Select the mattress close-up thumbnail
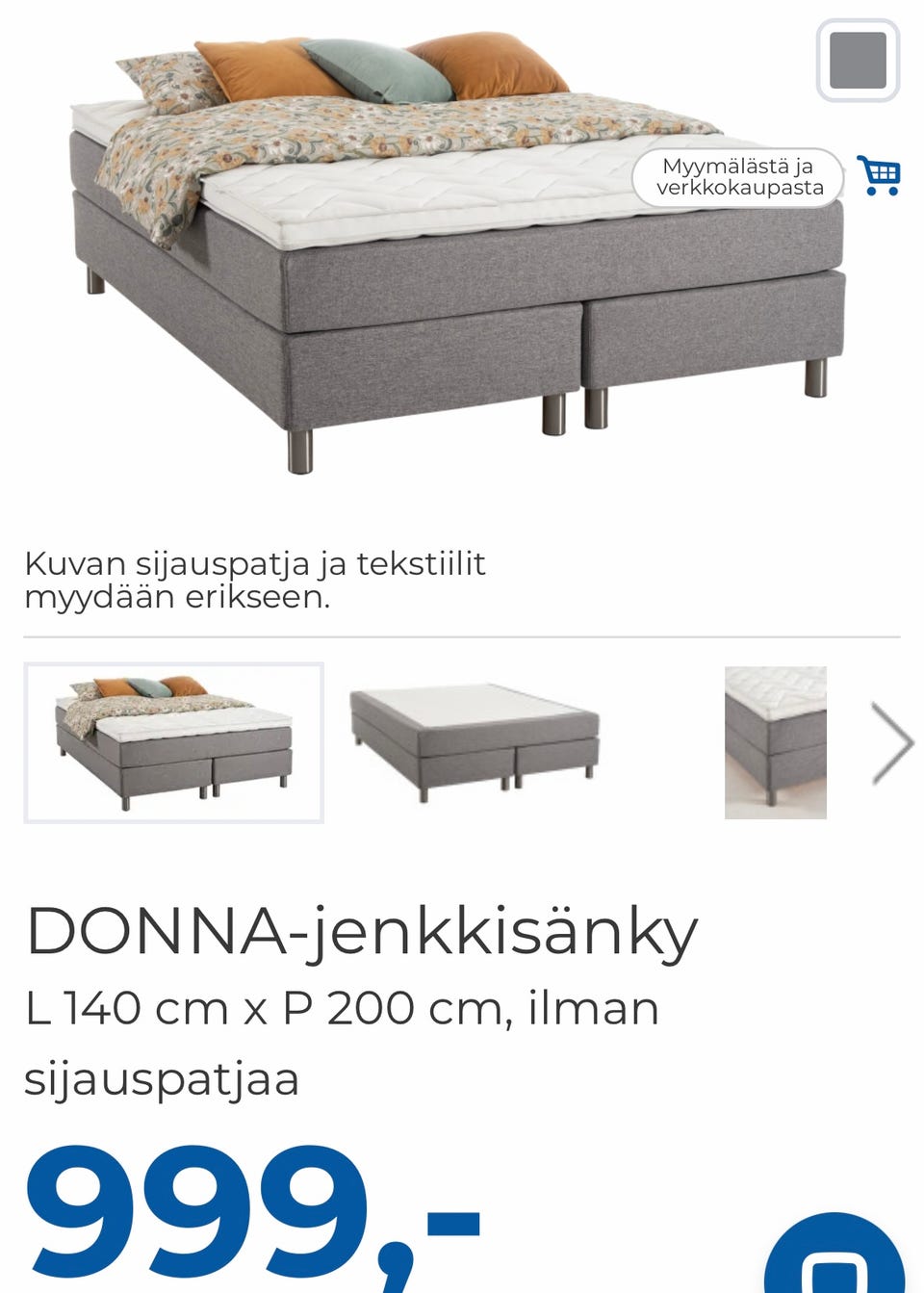The height and width of the screenshot is (1293, 924). [775, 742]
